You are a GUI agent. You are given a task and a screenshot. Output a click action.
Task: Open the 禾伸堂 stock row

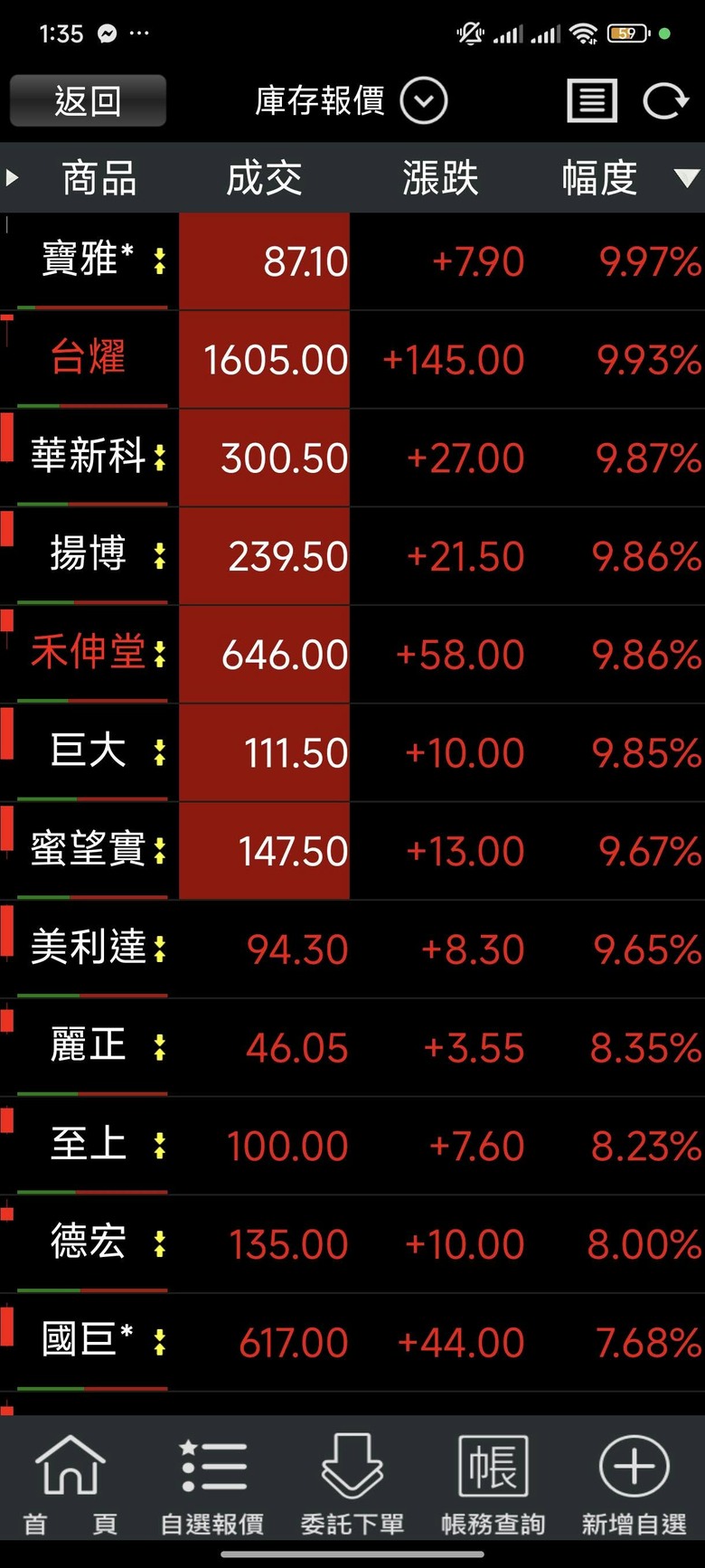tap(352, 655)
